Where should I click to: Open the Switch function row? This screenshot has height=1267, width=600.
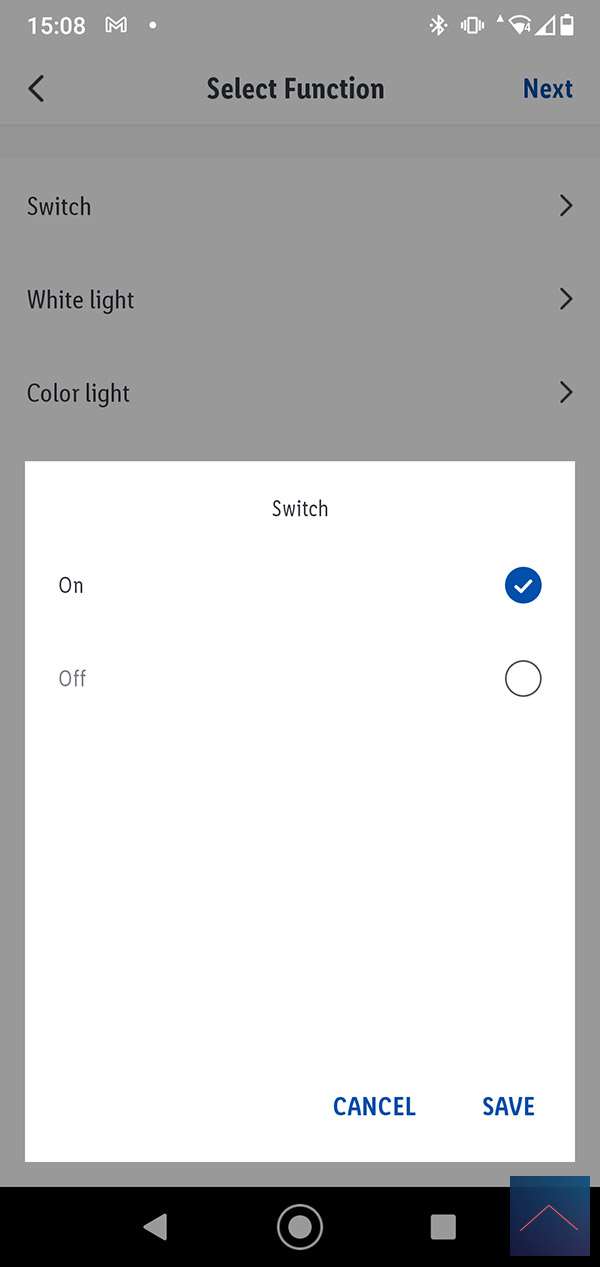point(300,206)
